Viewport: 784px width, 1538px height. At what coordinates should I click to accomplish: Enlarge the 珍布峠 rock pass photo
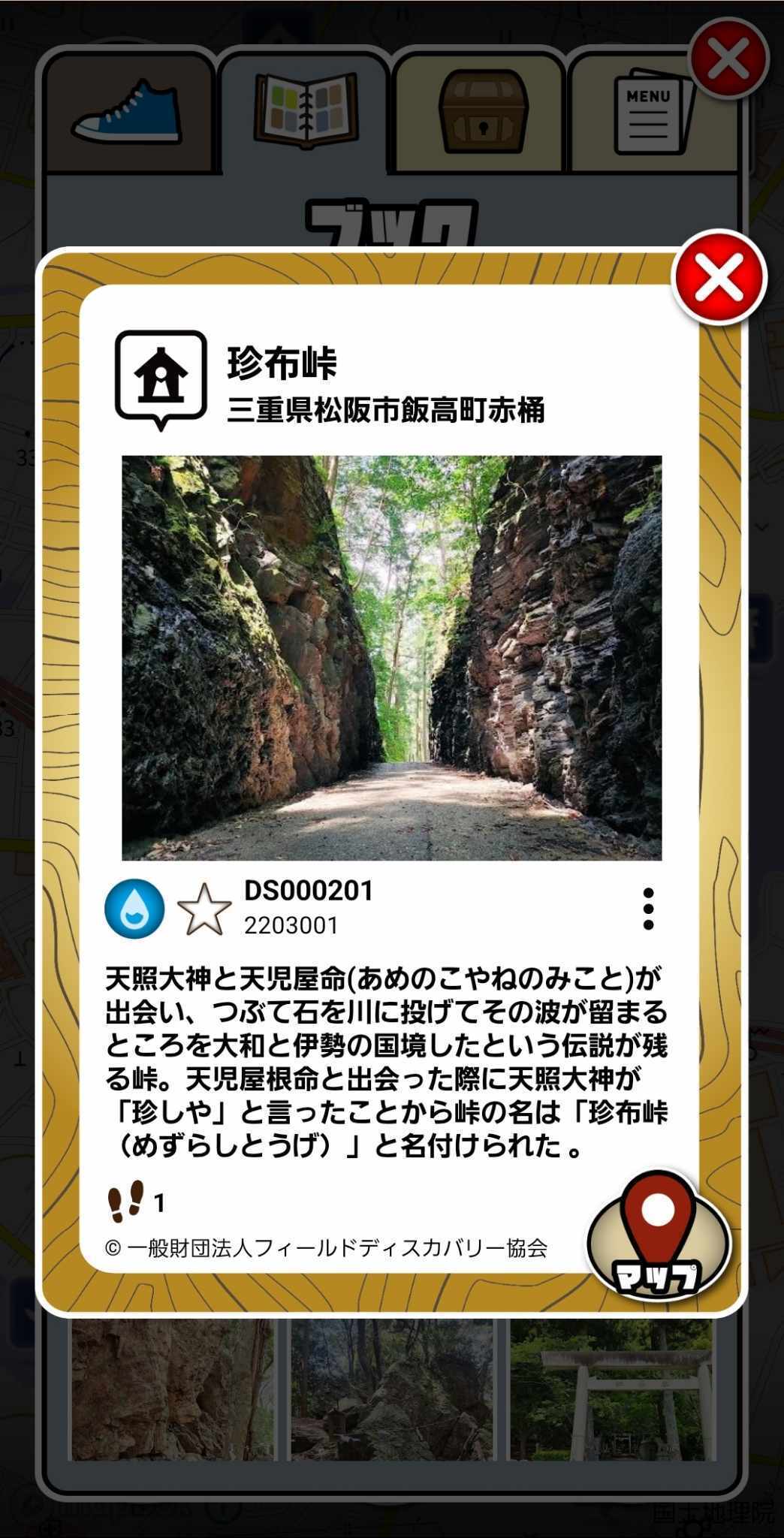(391, 657)
